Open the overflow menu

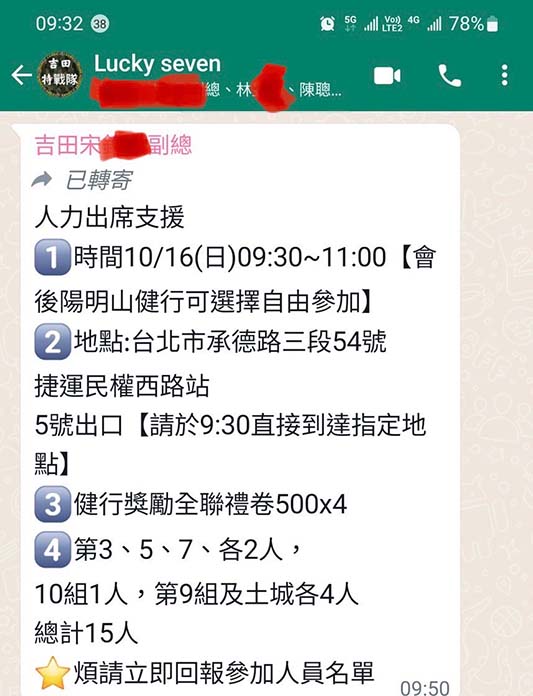point(505,75)
